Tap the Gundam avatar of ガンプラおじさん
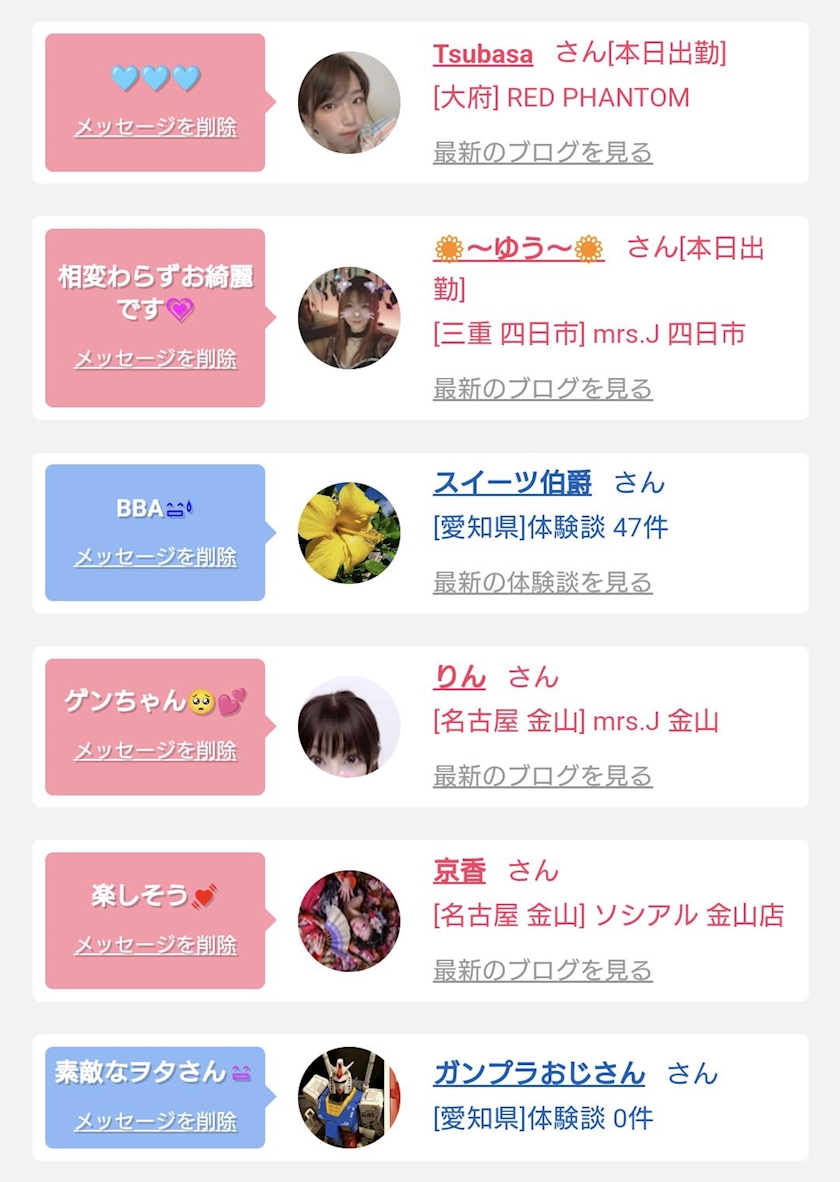Screen dimensions: 840x1182 click(349, 1097)
